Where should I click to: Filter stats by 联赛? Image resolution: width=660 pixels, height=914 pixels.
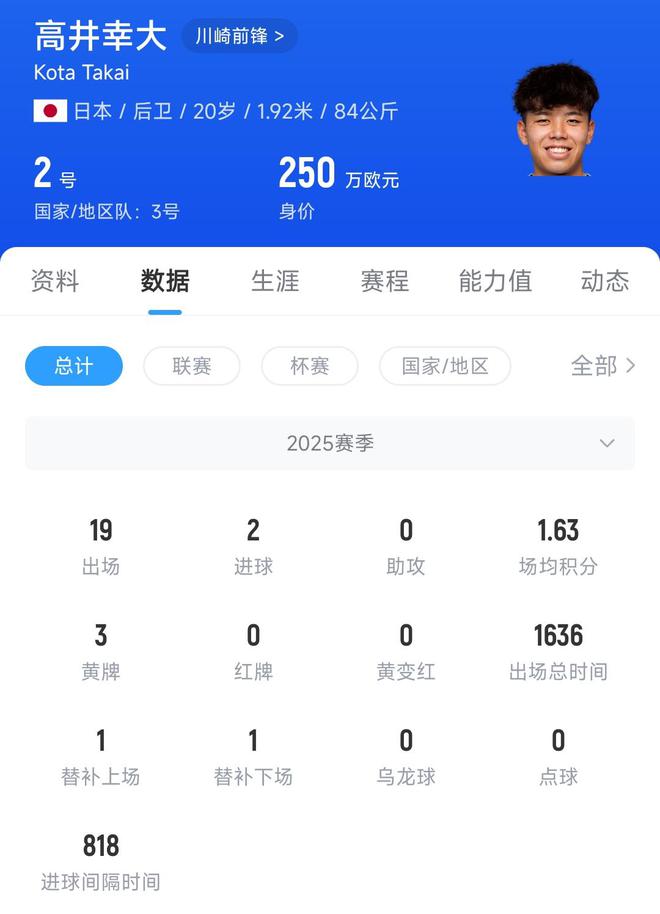192,366
